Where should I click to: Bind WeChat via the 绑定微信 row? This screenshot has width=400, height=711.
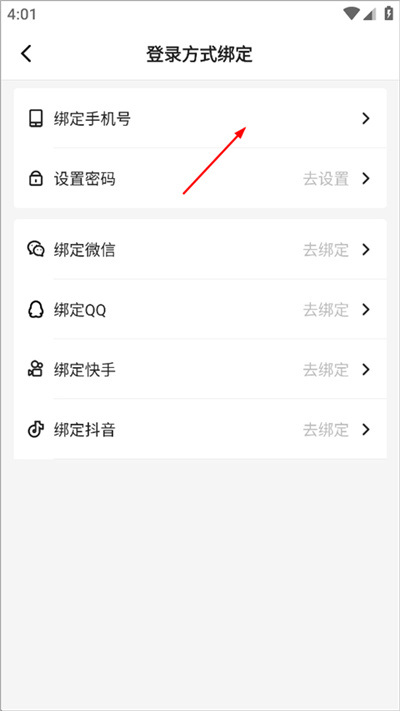coord(200,249)
